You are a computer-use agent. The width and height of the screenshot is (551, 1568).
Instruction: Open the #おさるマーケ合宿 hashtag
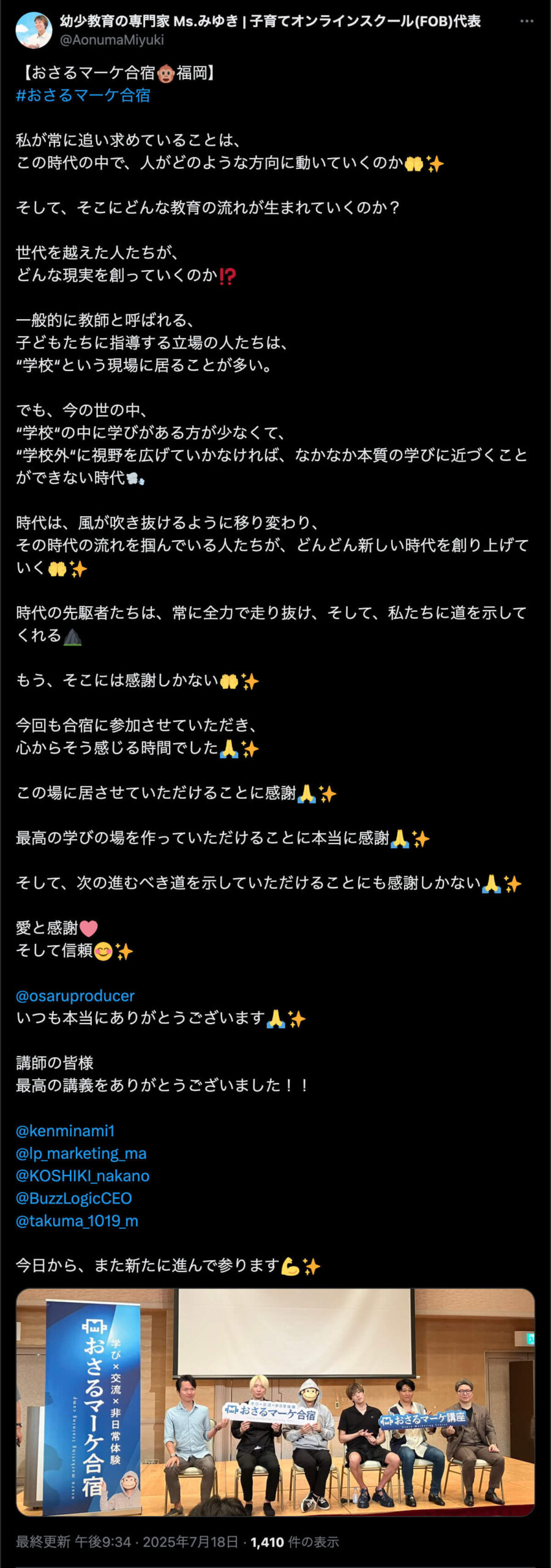(83, 96)
